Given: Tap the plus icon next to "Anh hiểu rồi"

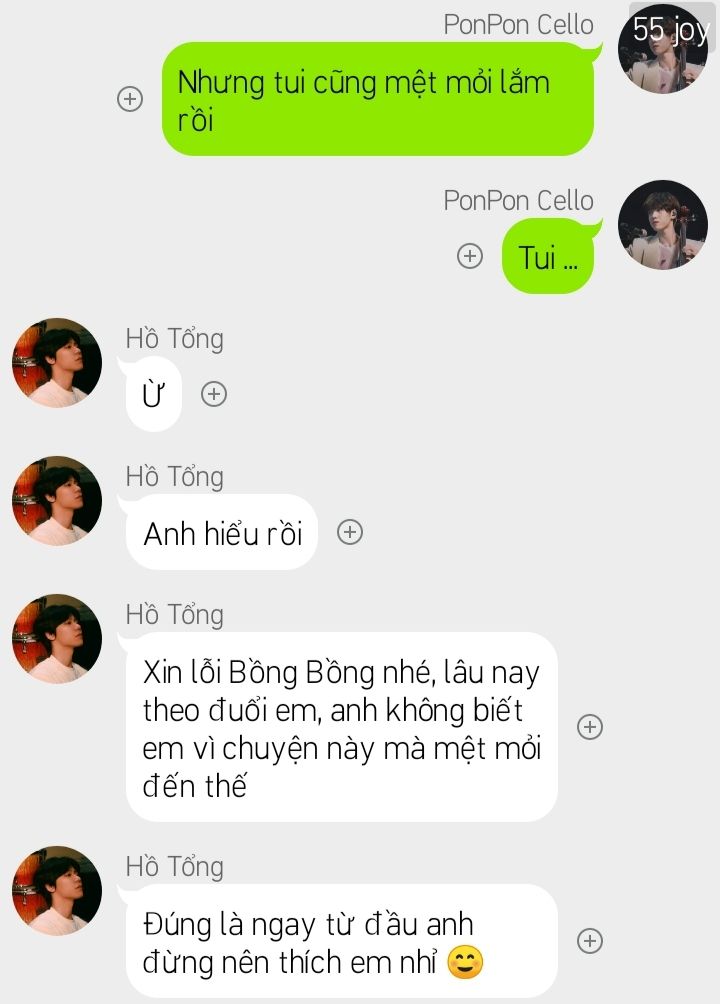Looking at the screenshot, I should pyautogui.click(x=349, y=532).
